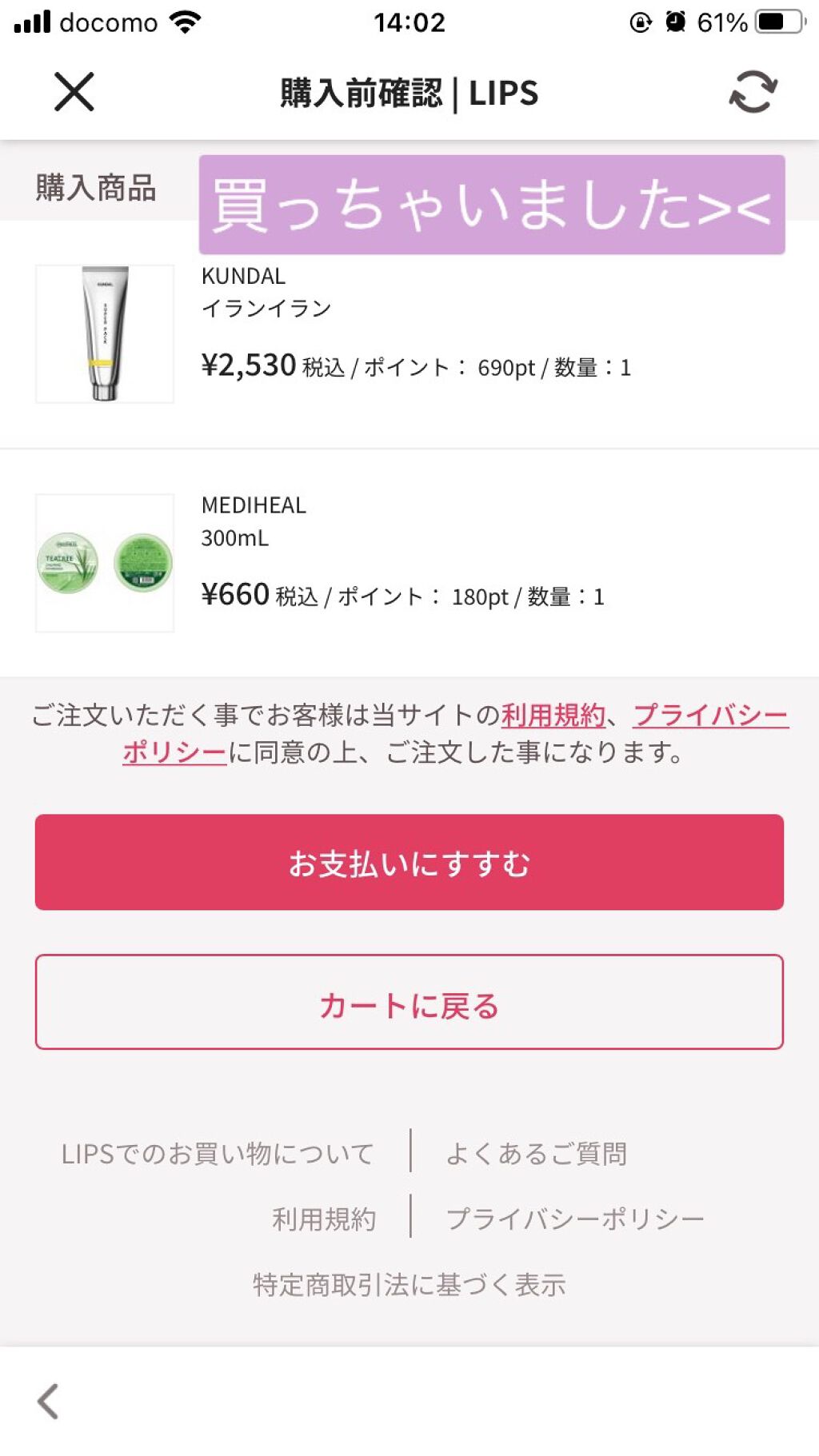Return to cart via カートに戻る button
The width and height of the screenshot is (819, 1456).
(x=409, y=1008)
